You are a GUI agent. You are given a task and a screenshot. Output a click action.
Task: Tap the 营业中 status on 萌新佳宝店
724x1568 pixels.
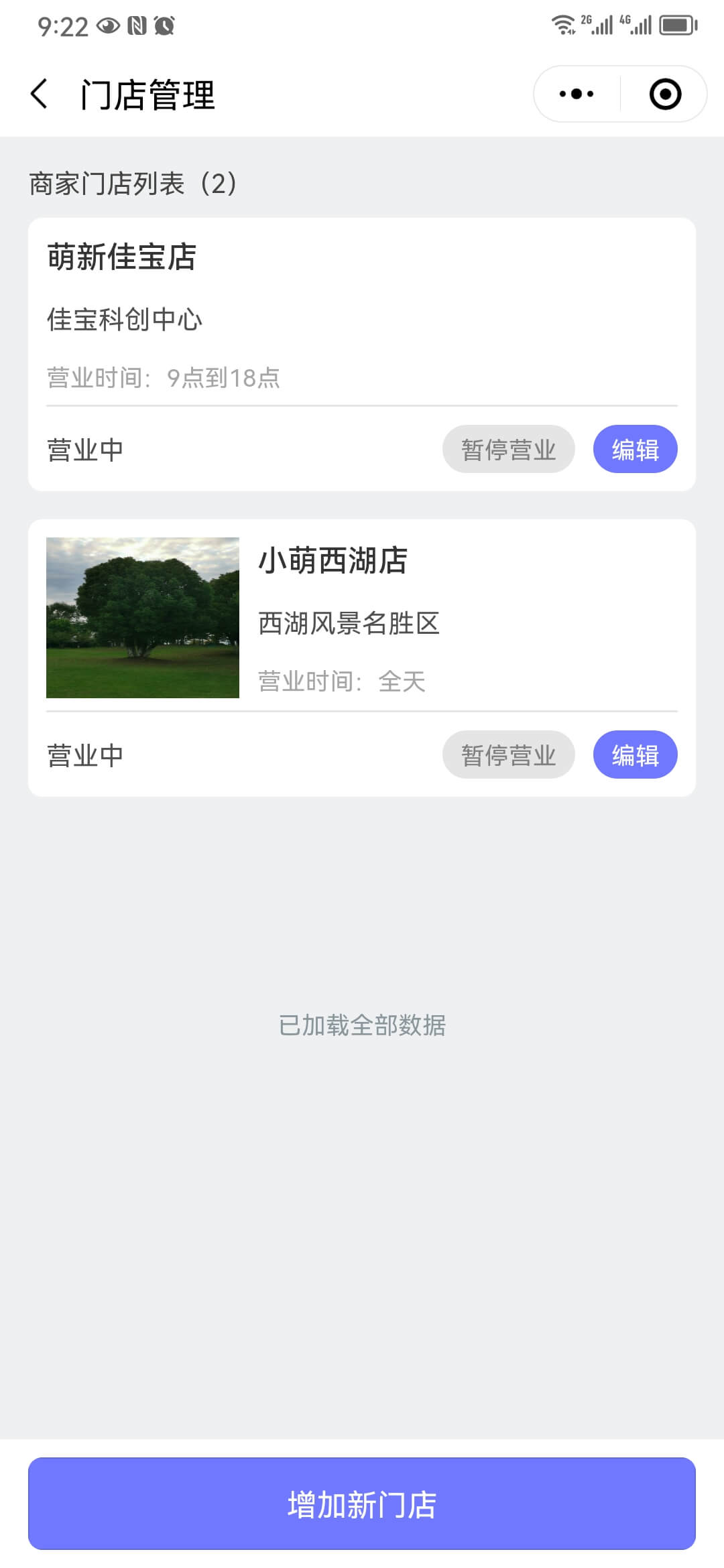(x=84, y=449)
